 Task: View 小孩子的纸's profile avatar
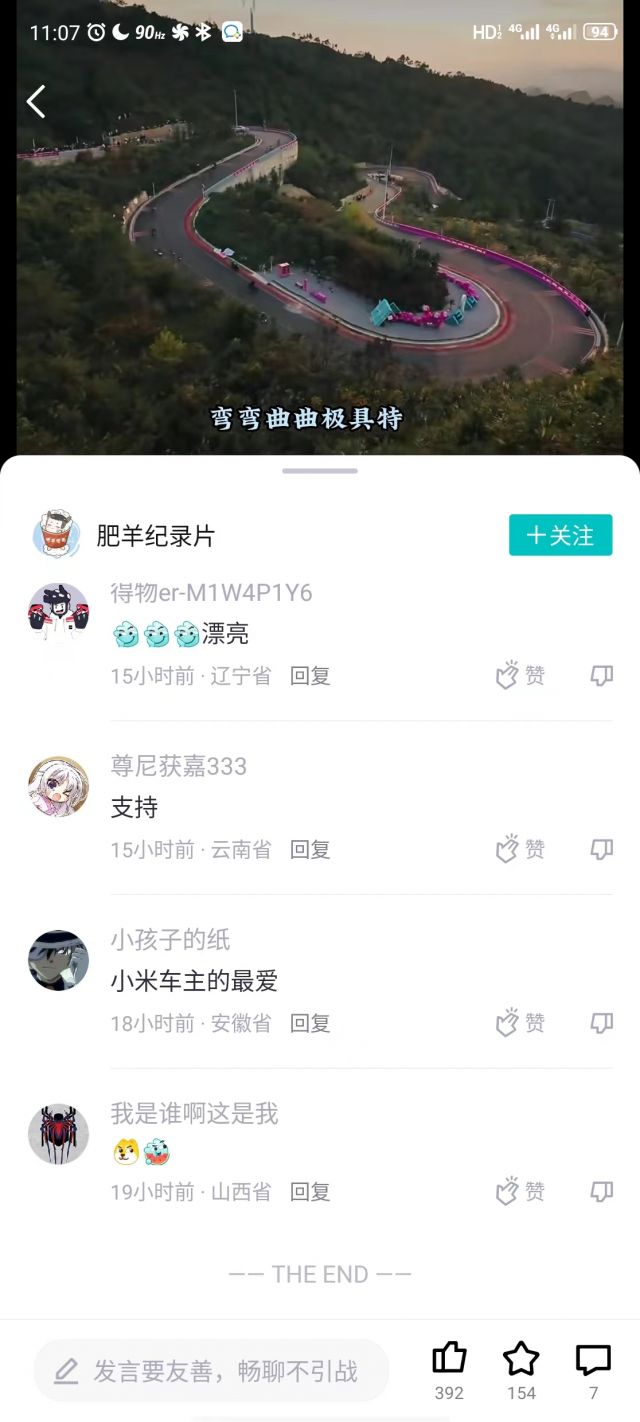point(58,961)
